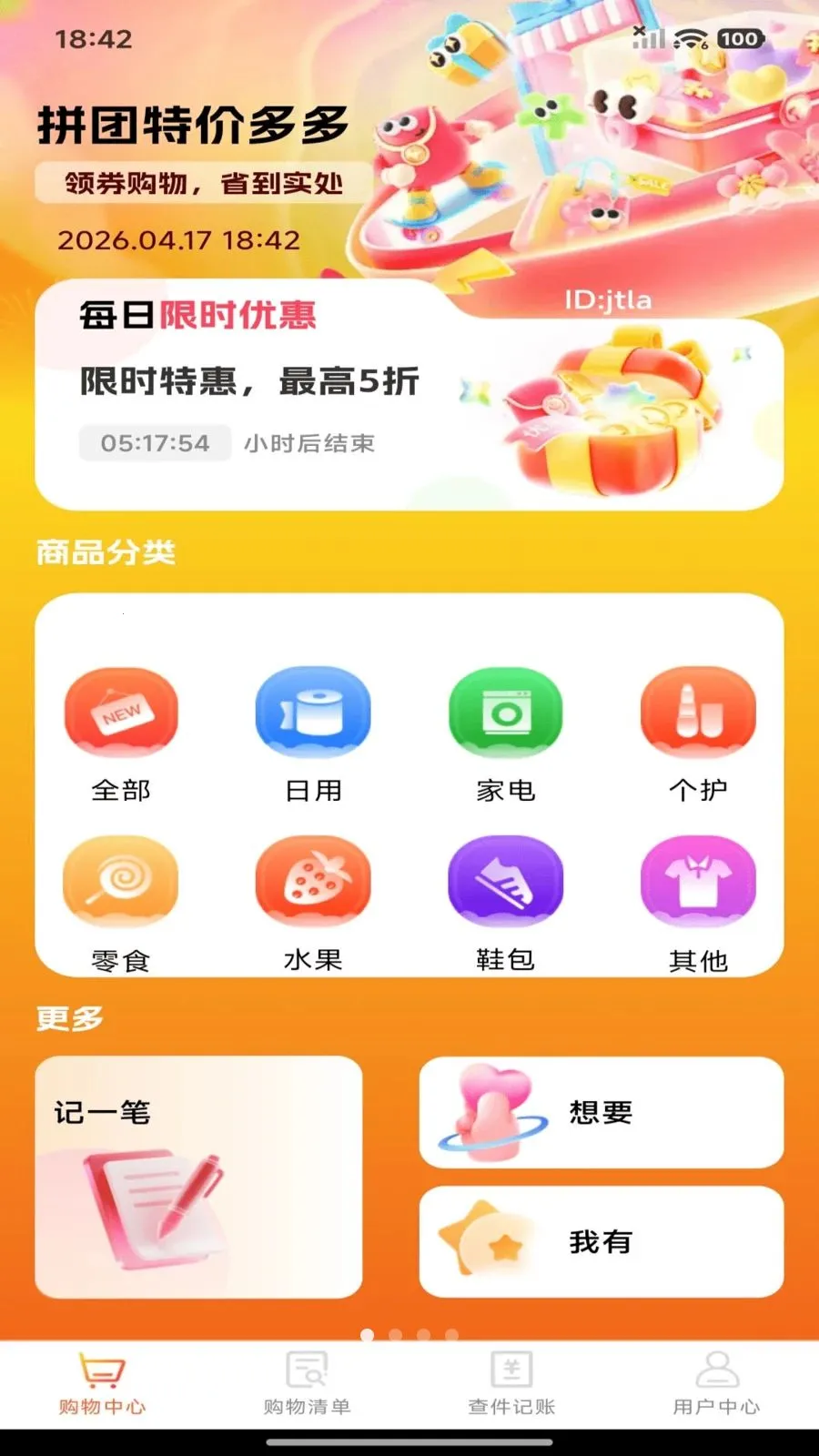819x1456 pixels.
Task: Tap the 想要 (Want) button
Action: 602,1112
